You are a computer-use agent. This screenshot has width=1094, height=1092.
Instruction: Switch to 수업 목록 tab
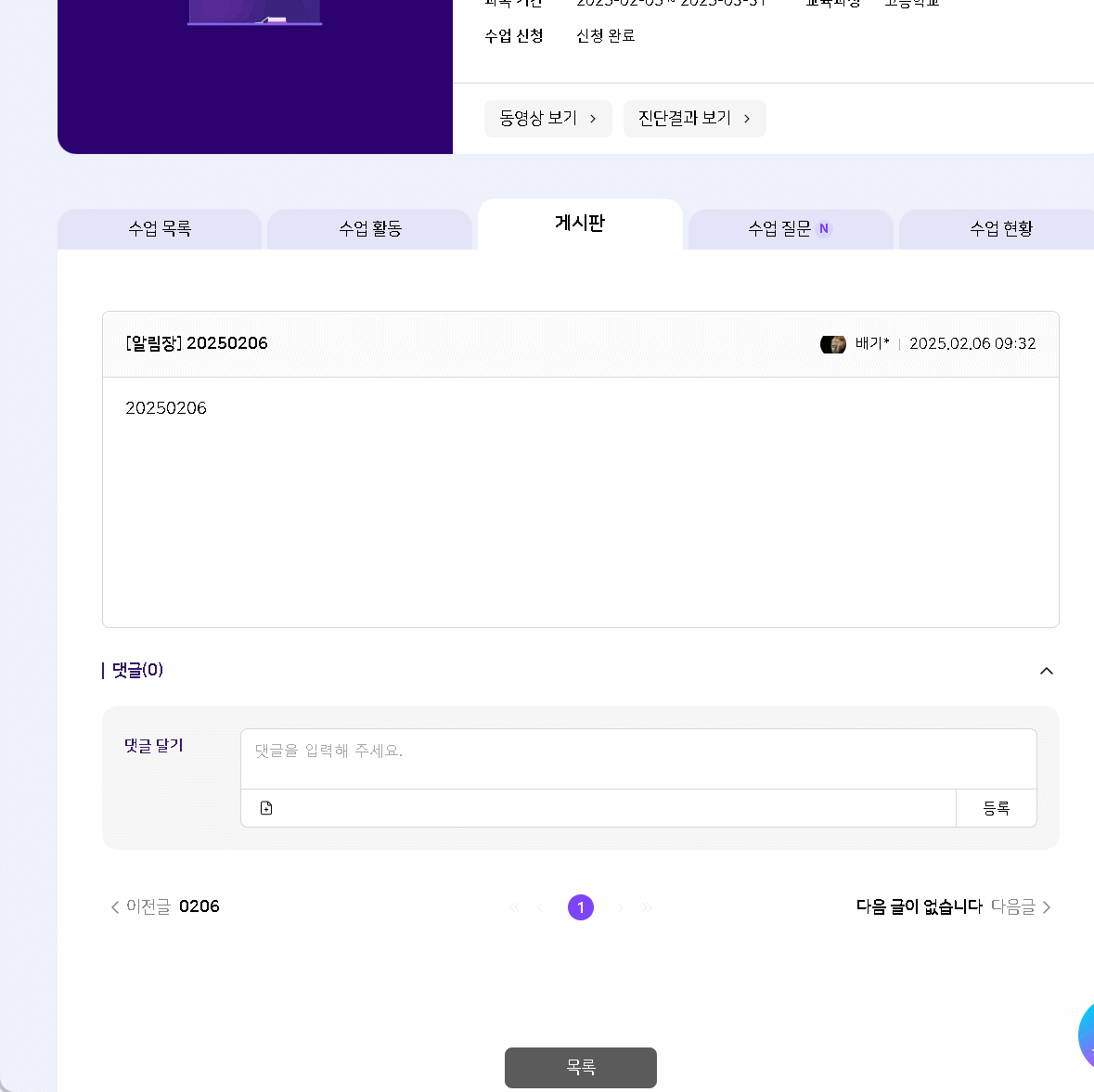[x=160, y=229]
